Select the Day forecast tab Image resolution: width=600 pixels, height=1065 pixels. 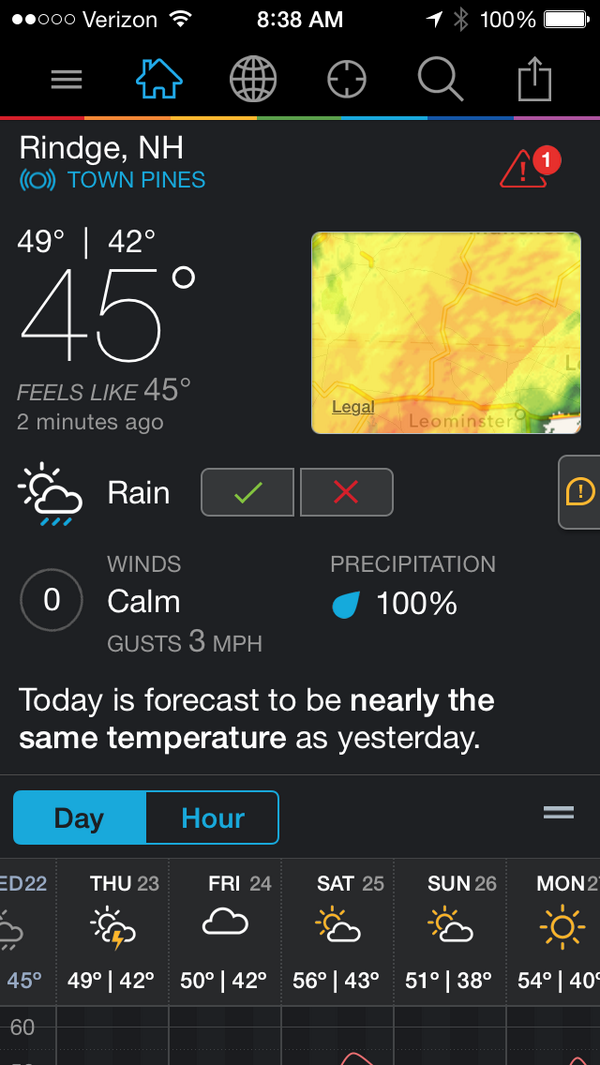pyautogui.click(x=80, y=818)
